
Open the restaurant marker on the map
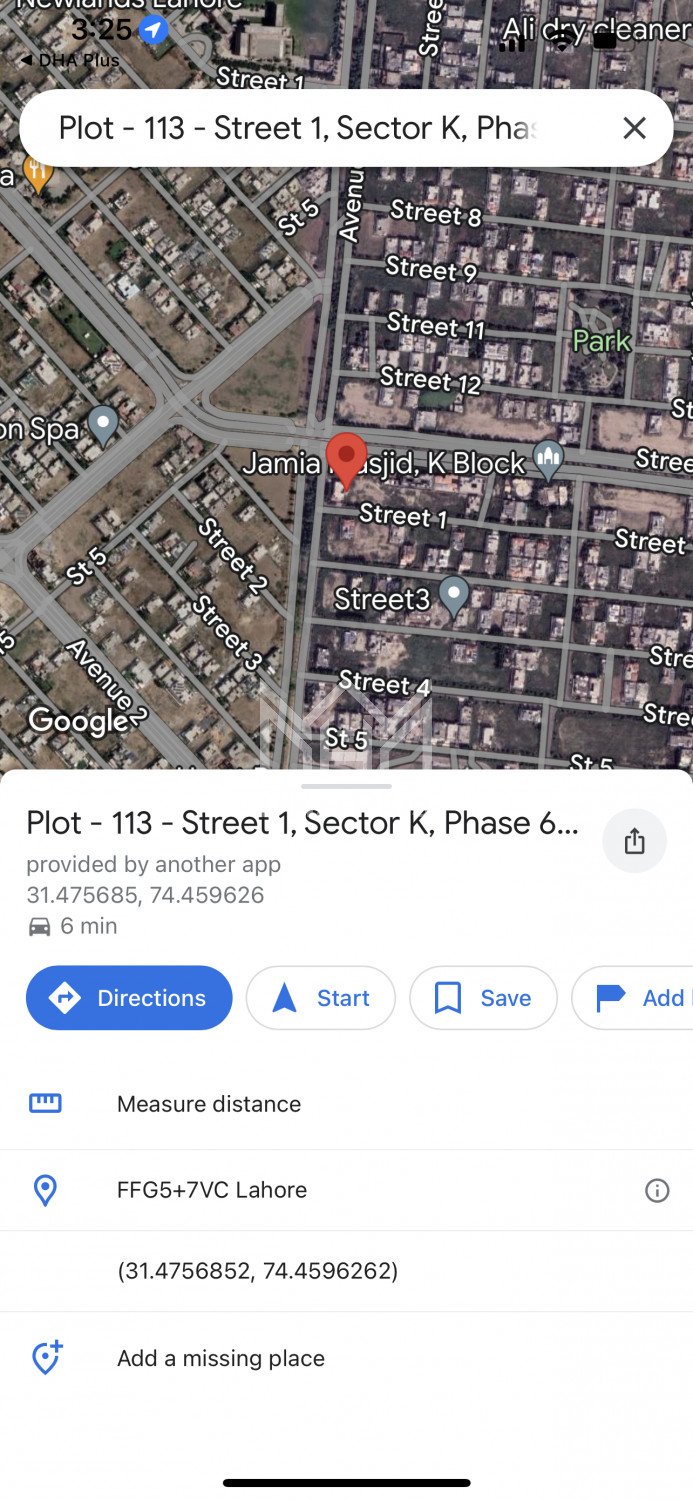(38, 174)
